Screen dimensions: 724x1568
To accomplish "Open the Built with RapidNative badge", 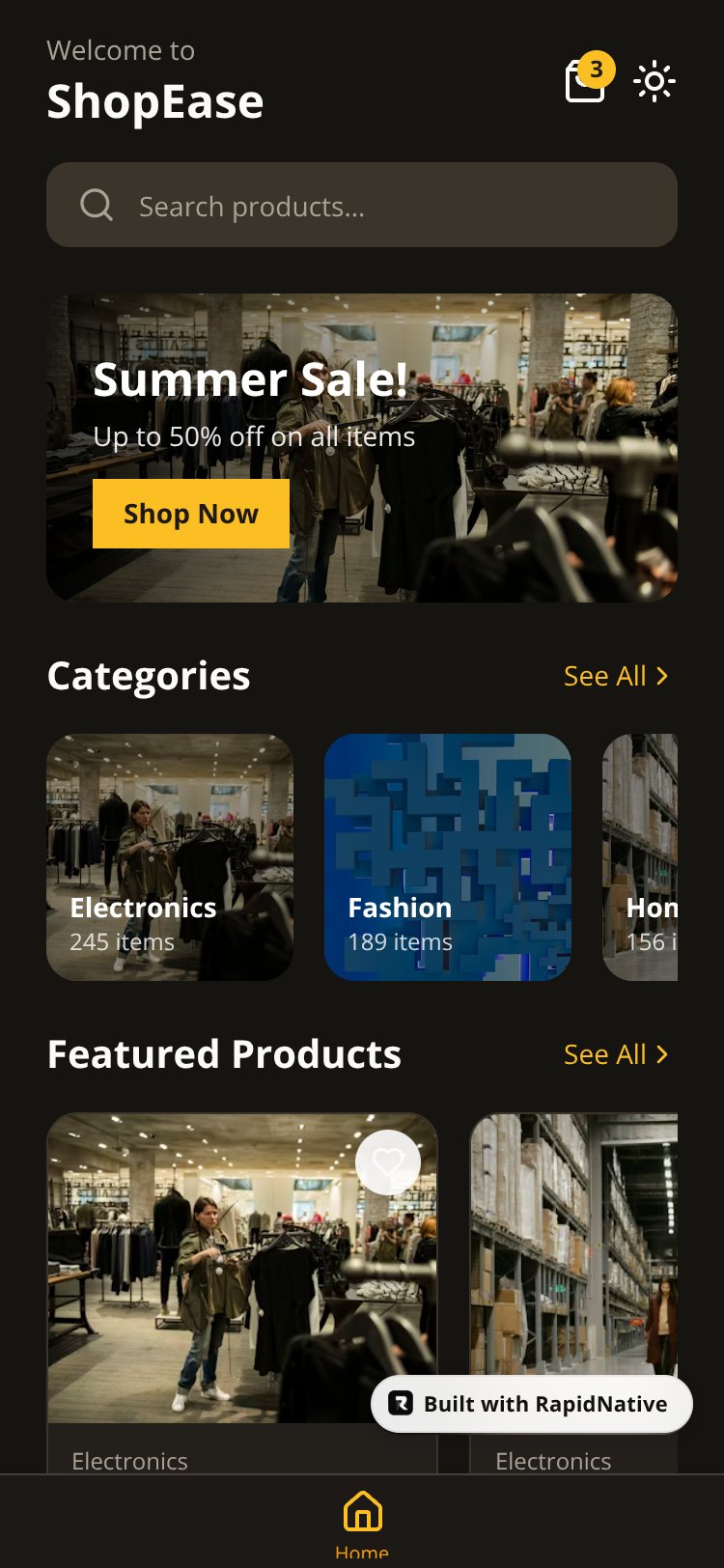I will click(532, 1404).
